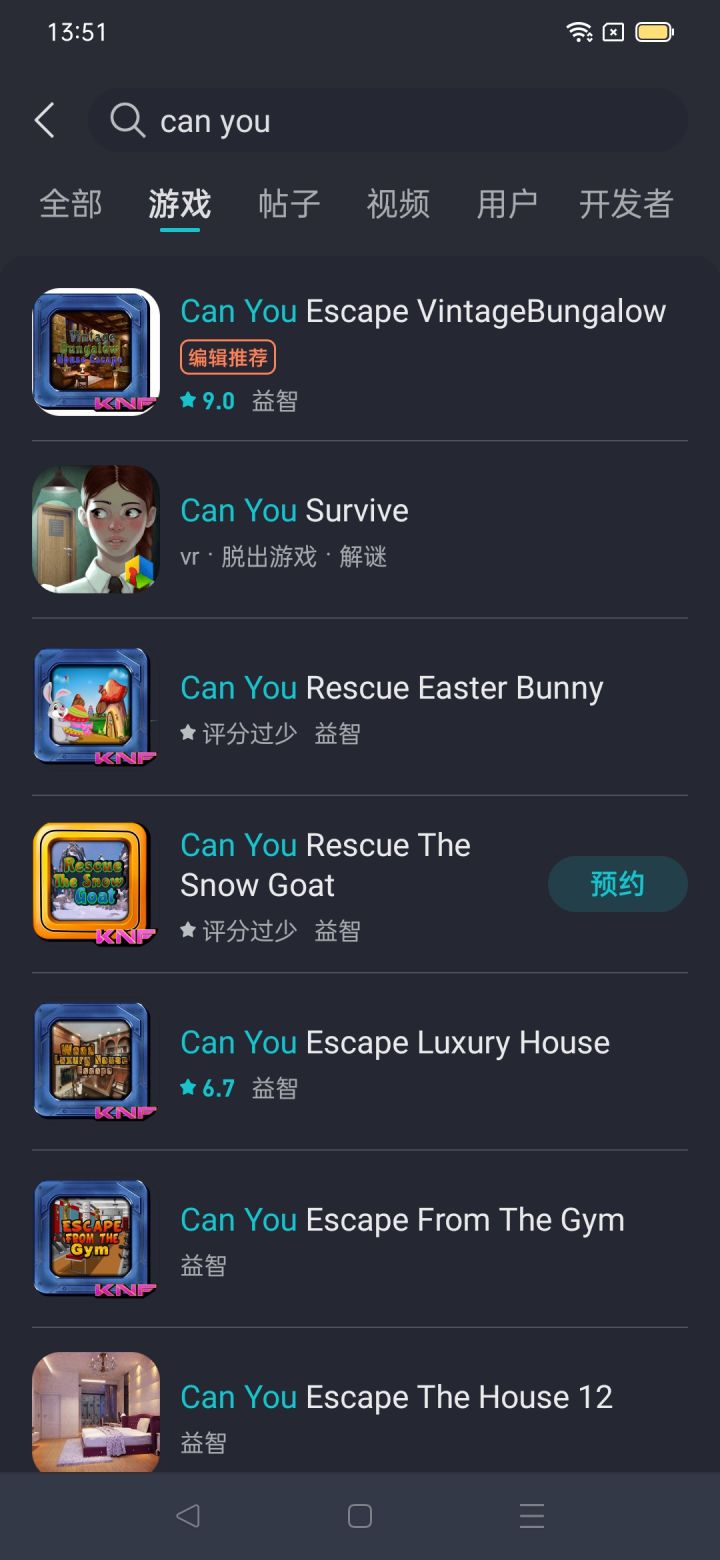This screenshot has height=1560, width=720.
Task: Open the Can You Rescue Easter Bunny icon
Action: 95,706
